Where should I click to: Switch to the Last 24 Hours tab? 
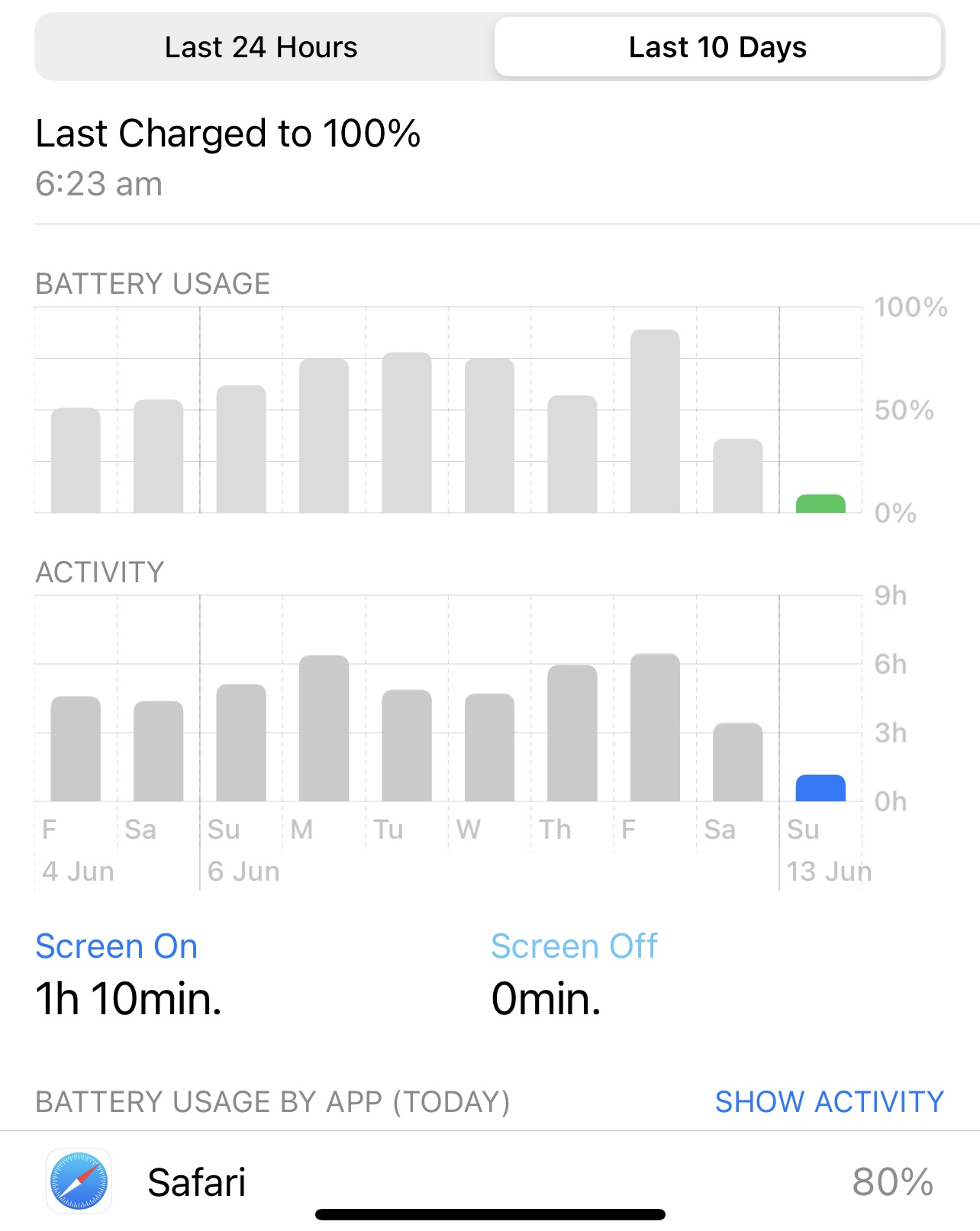click(261, 47)
